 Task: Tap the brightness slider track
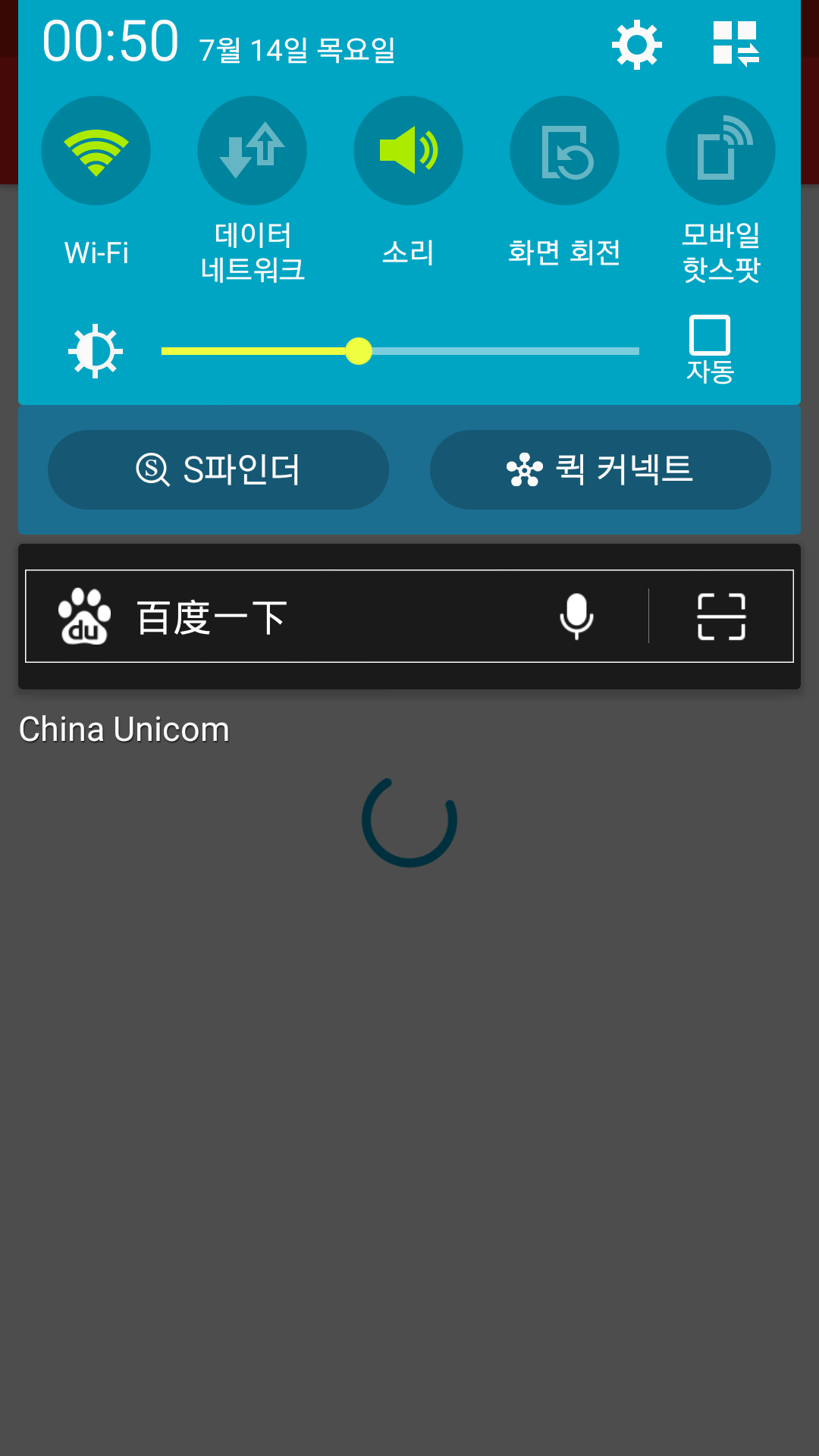pyautogui.click(x=400, y=351)
